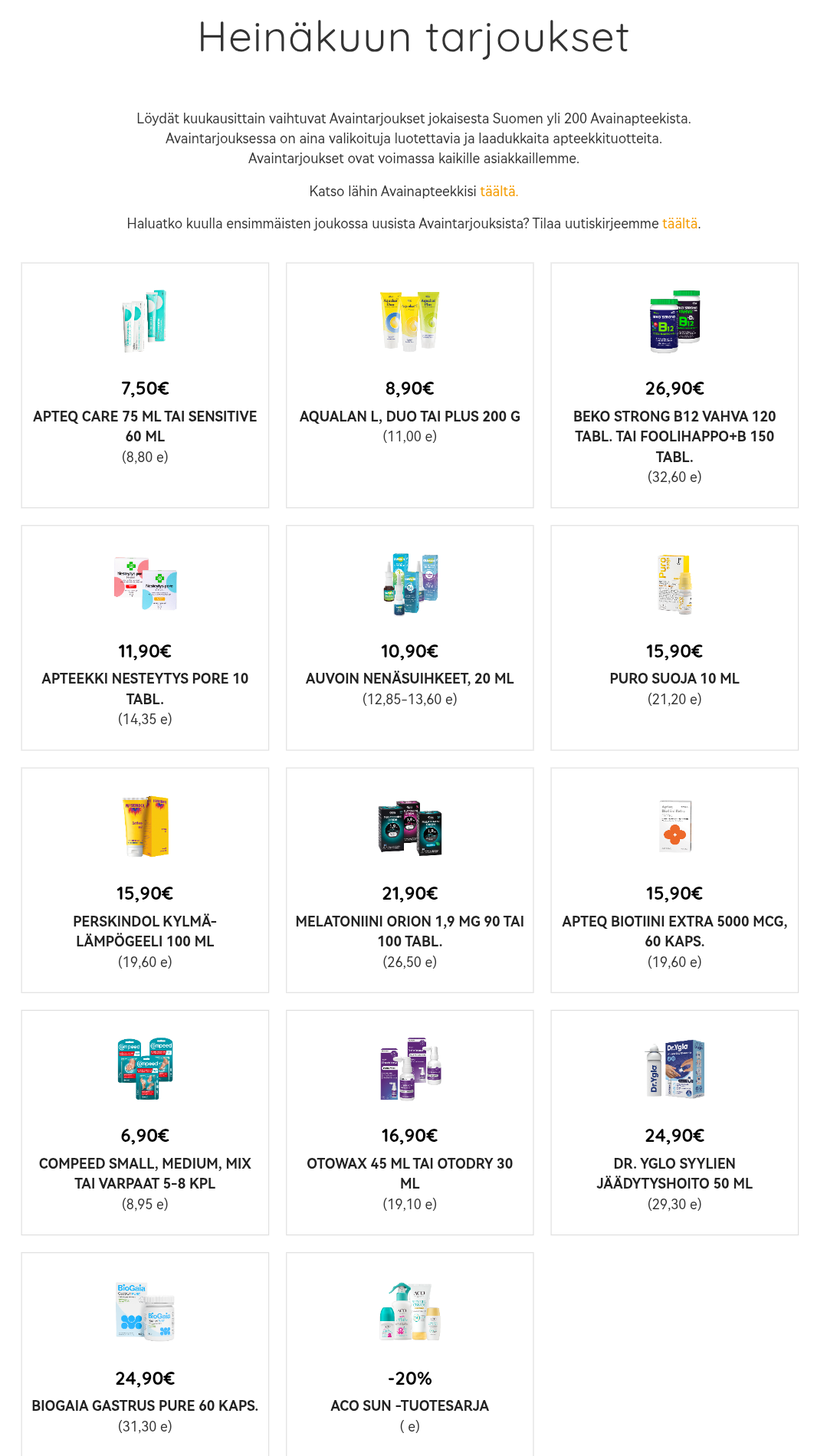This screenshot has width=827, height=1456.
Task: View the Puro Suoja 10 ml card
Action: click(674, 638)
